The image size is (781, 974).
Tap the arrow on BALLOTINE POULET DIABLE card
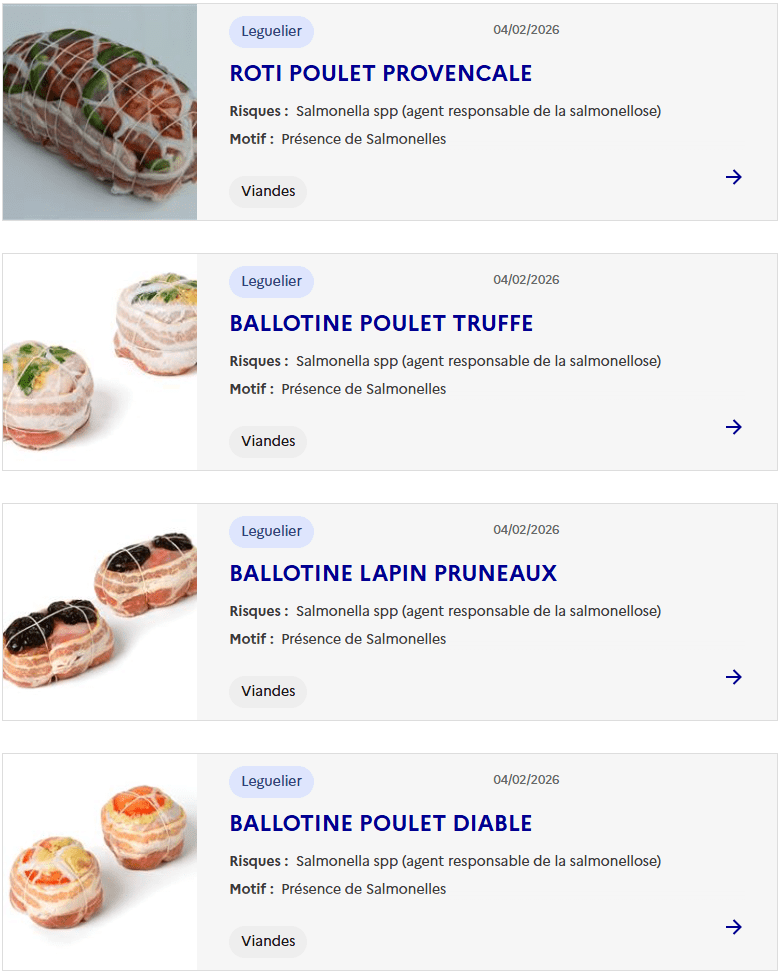[x=734, y=927]
